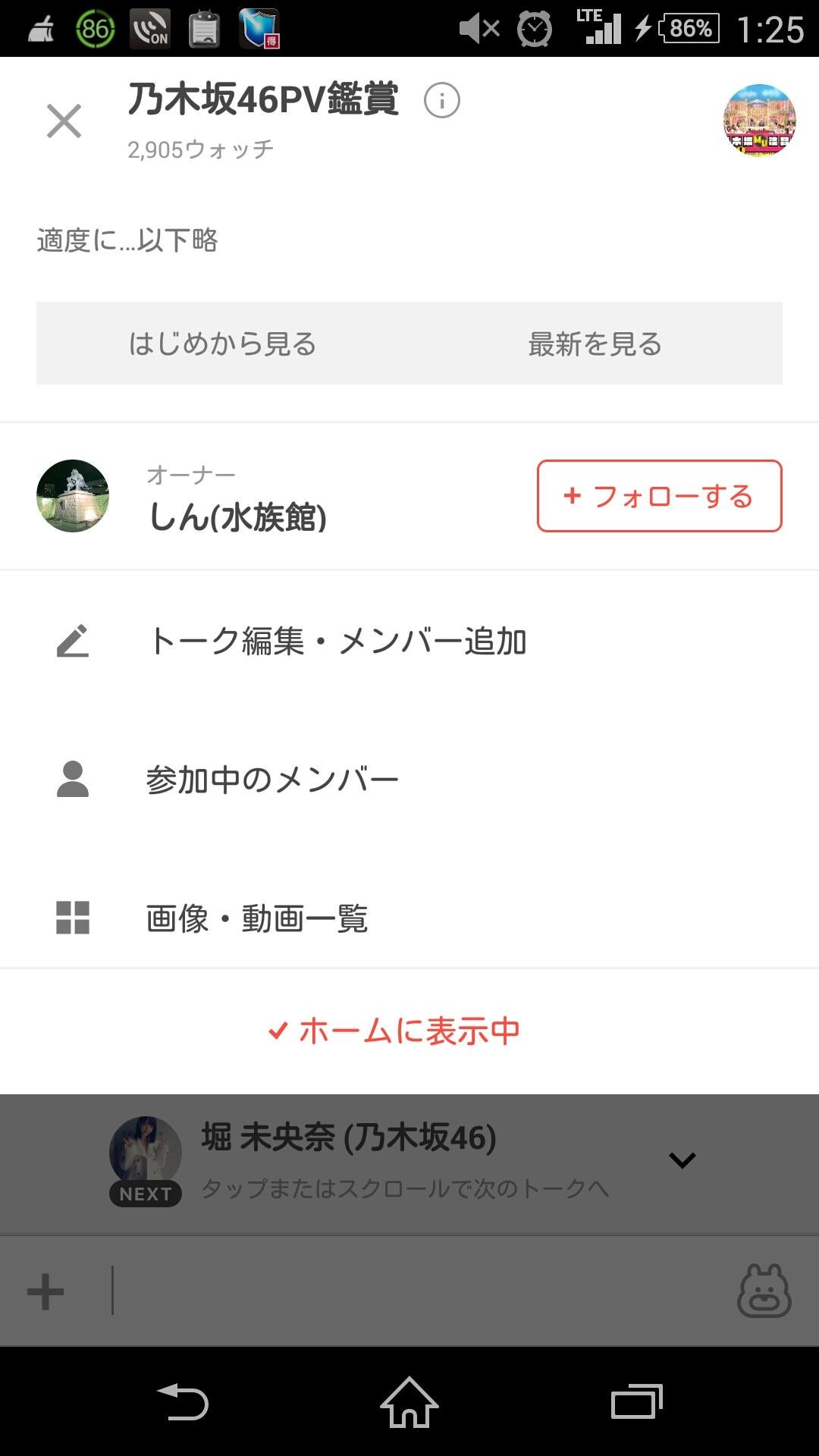Select はじめから見る option

(x=222, y=343)
